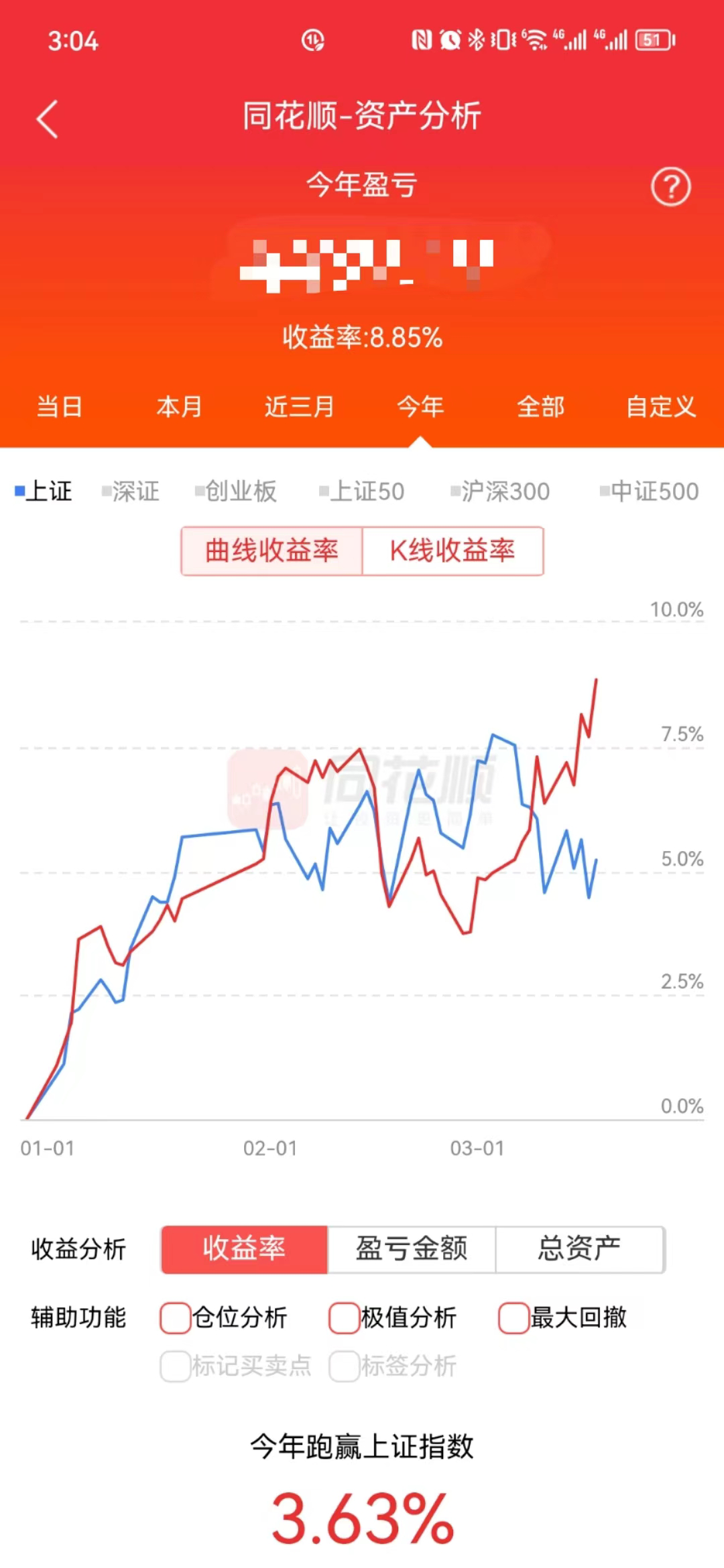Viewport: 724px width, 1568px height.
Task: Select the 今年 period tab
Action: tap(420, 407)
